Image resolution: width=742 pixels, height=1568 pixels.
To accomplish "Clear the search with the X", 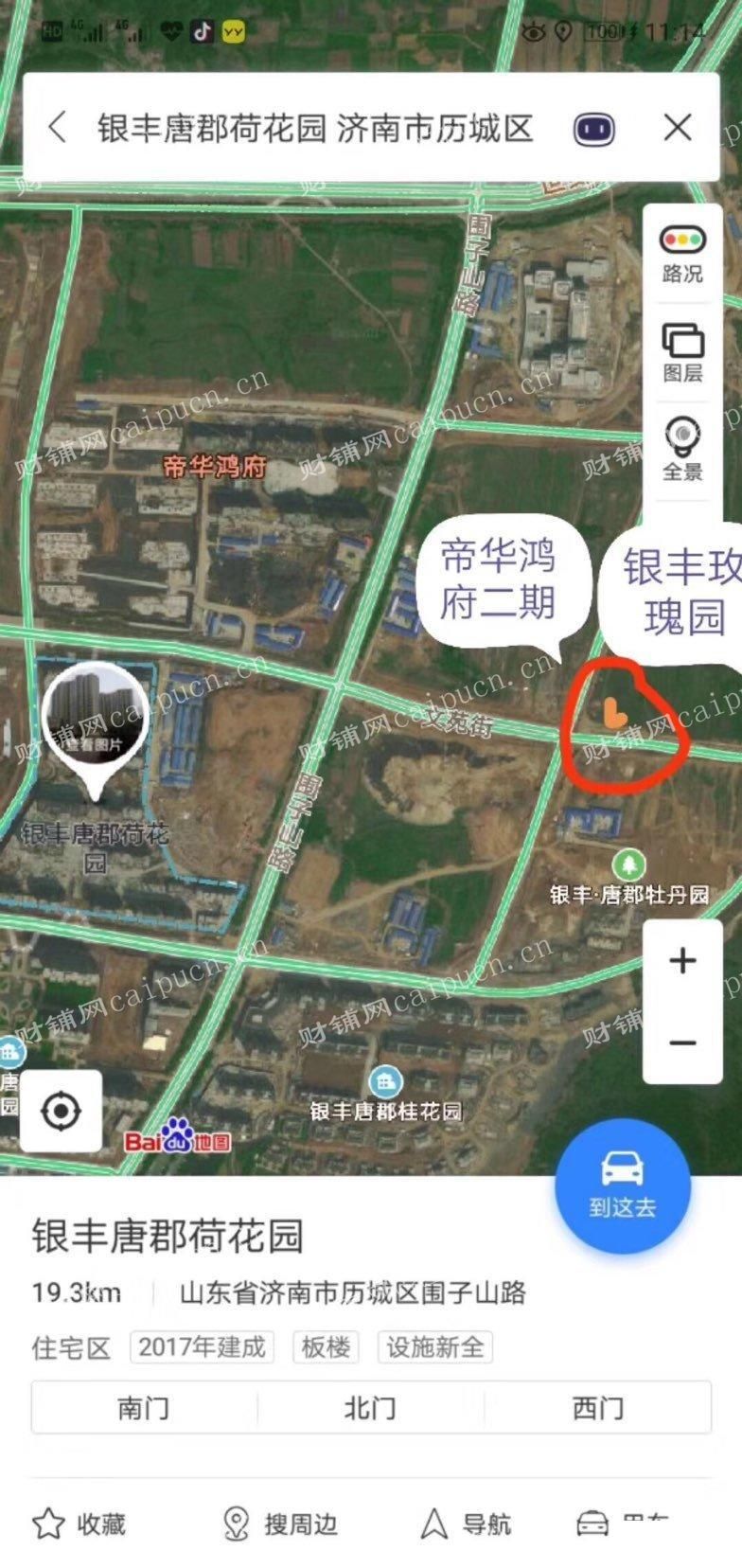I will 678,127.
